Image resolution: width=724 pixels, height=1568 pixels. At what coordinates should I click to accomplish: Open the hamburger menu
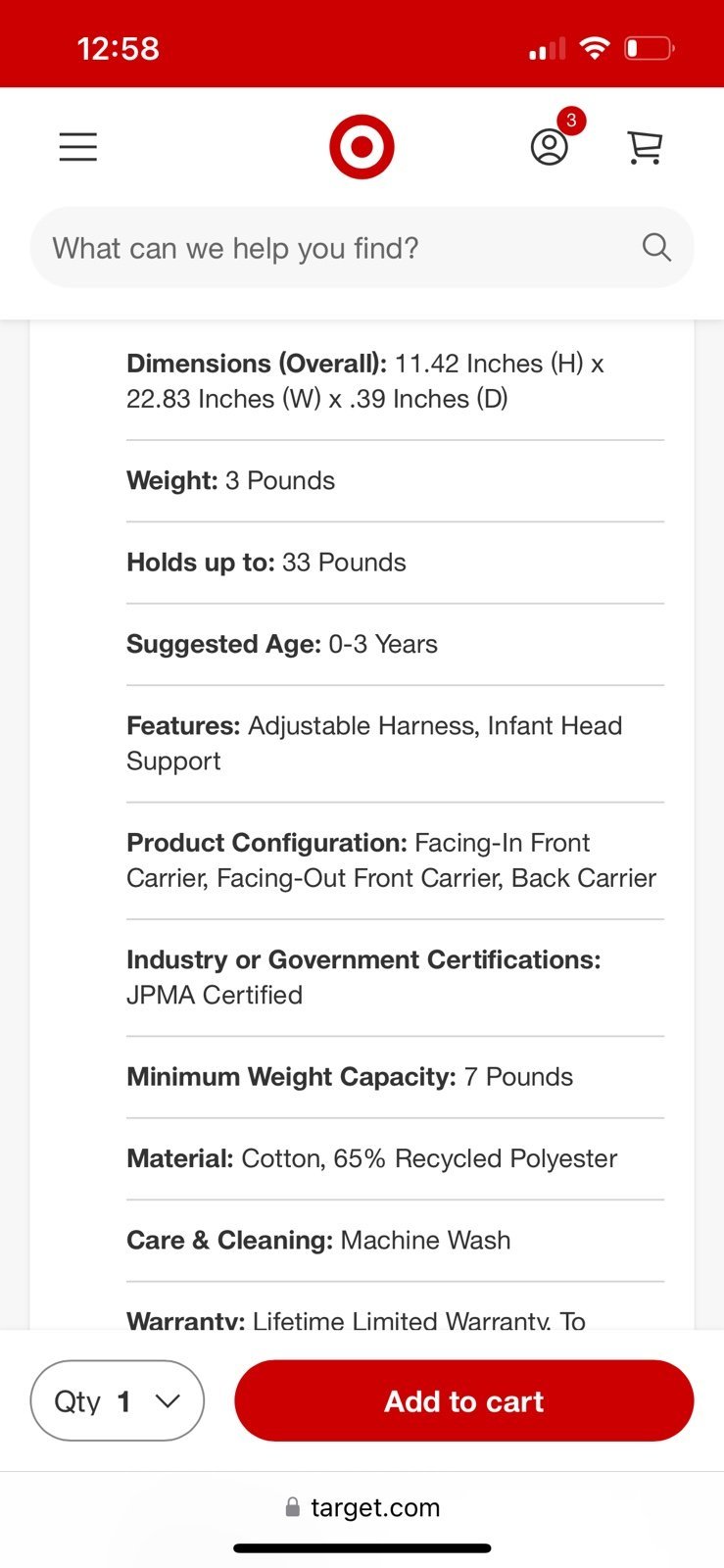pos(78,147)
